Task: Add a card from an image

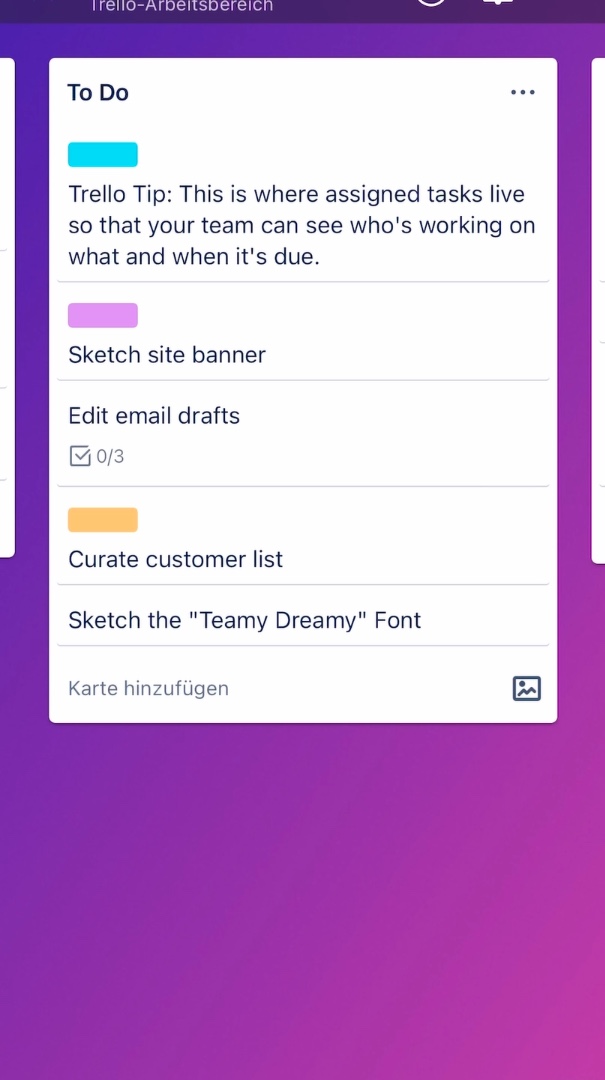Action: tap(526, 688)
